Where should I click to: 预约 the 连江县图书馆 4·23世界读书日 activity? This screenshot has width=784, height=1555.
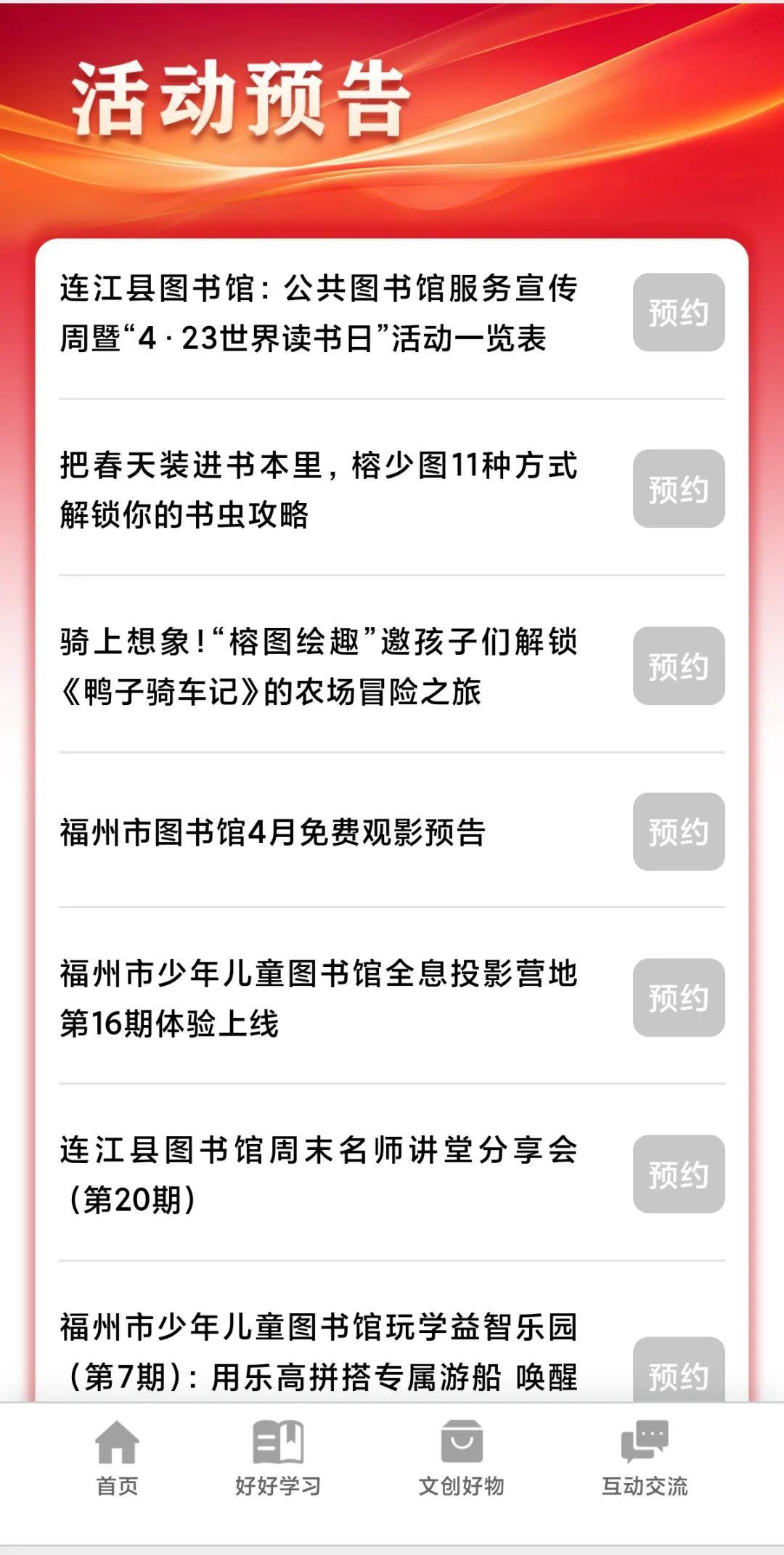[678, 312]
